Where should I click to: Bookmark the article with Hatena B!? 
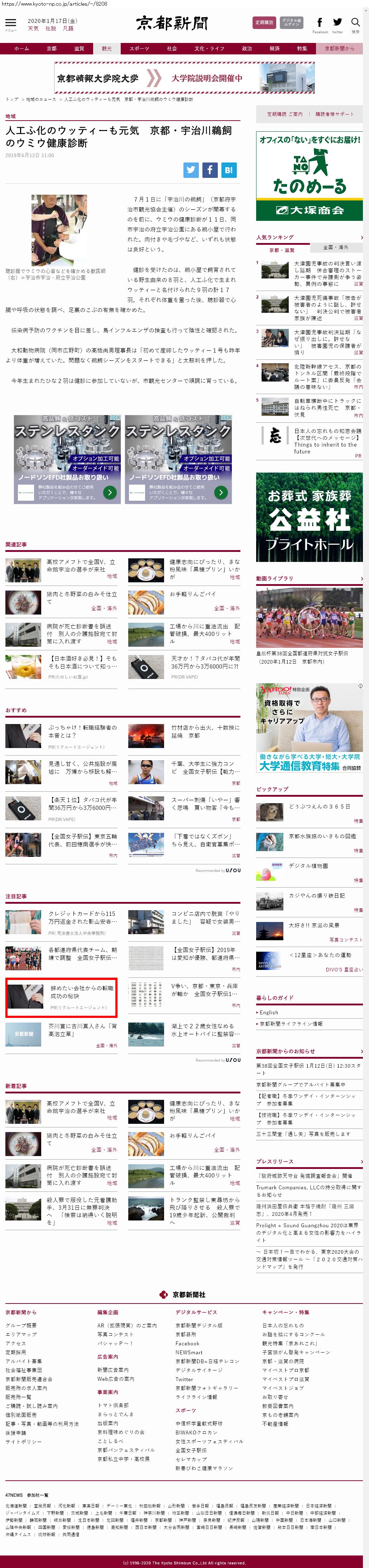pyautogui.click(x=228, y=170)
